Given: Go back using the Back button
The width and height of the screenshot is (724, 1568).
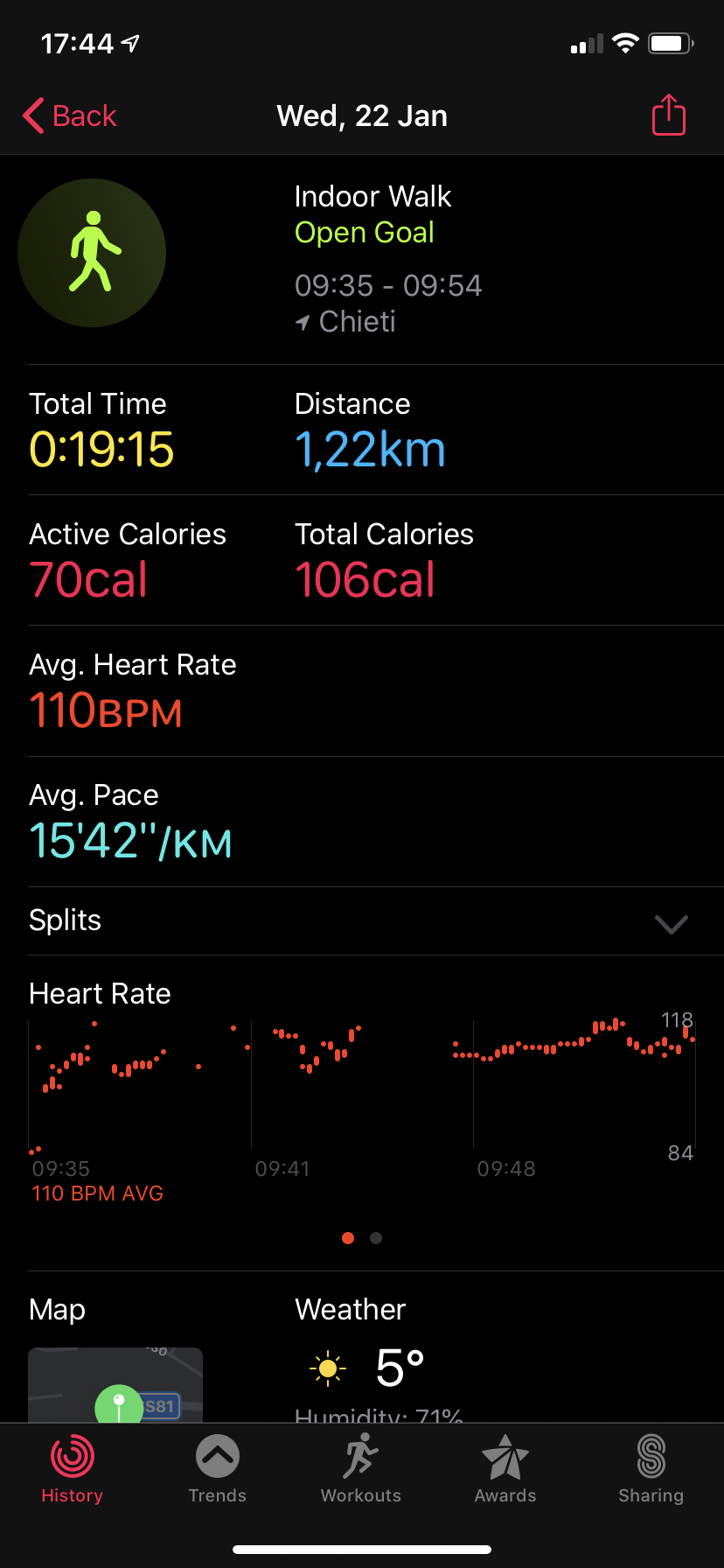Looking at the screenshot, I should [70, 115].
